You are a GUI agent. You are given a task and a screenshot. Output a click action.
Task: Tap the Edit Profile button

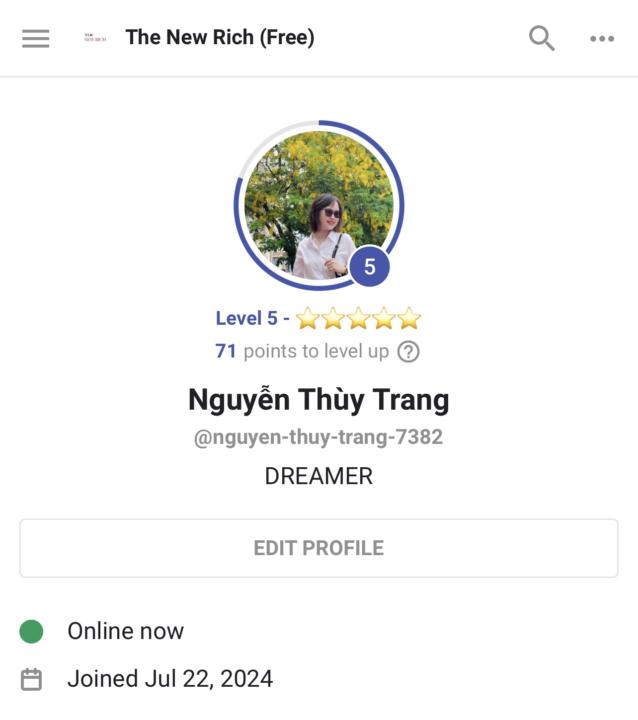coord(319,548)
